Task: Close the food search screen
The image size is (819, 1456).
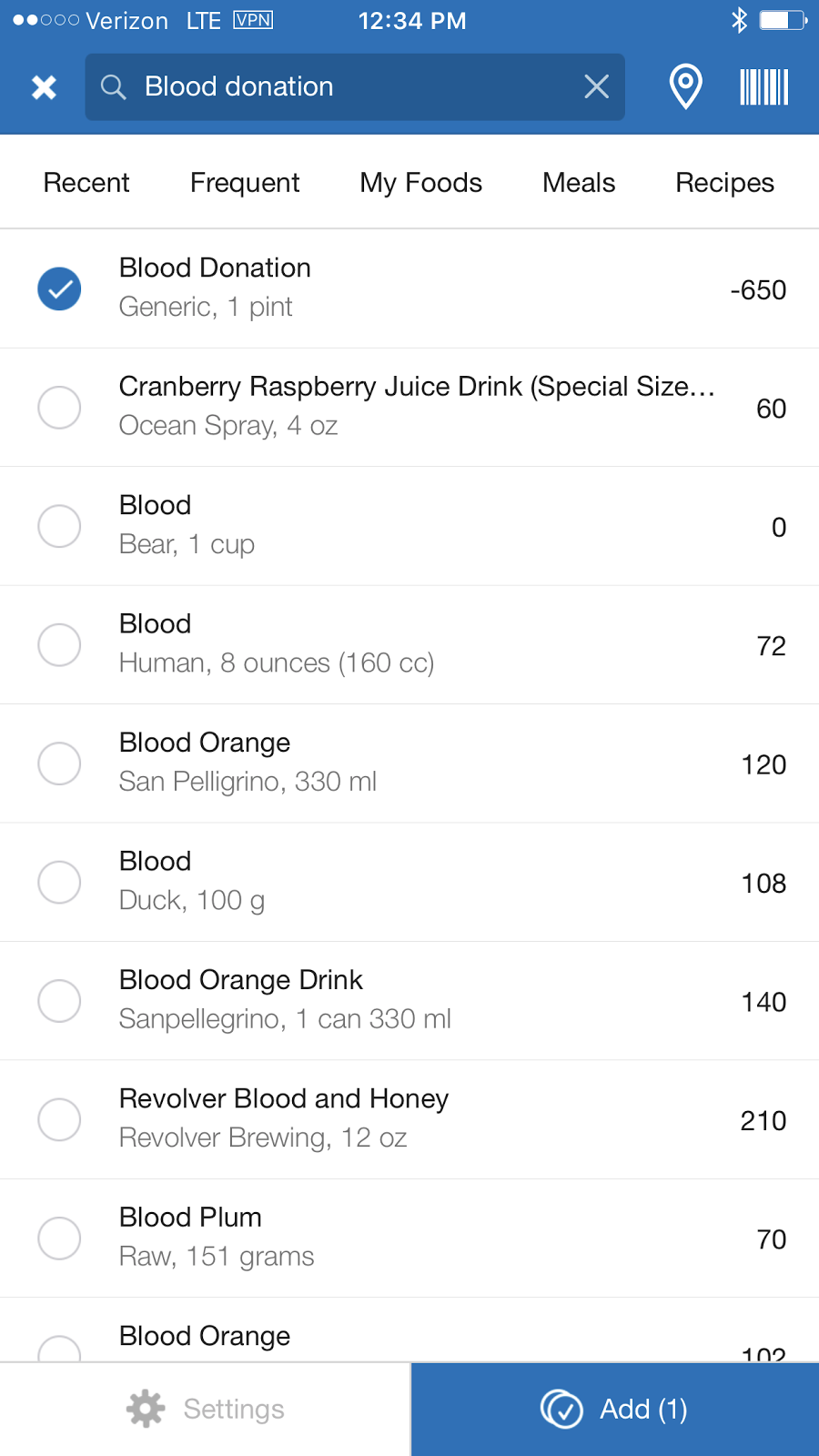Action: [x=44, y=87]
